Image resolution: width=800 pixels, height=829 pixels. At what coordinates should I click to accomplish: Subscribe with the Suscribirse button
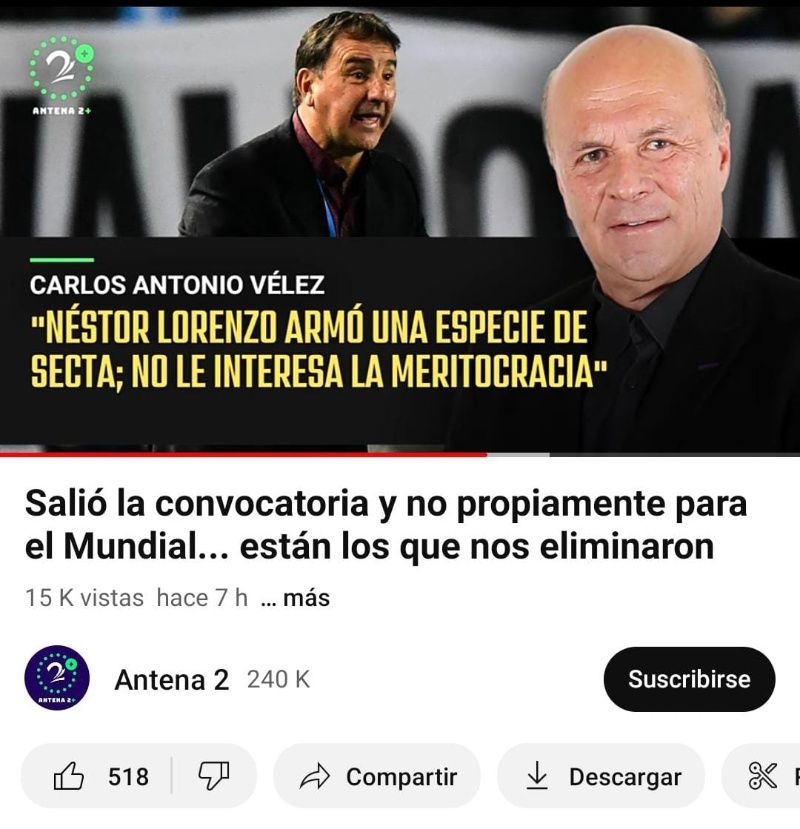(689, 679)
